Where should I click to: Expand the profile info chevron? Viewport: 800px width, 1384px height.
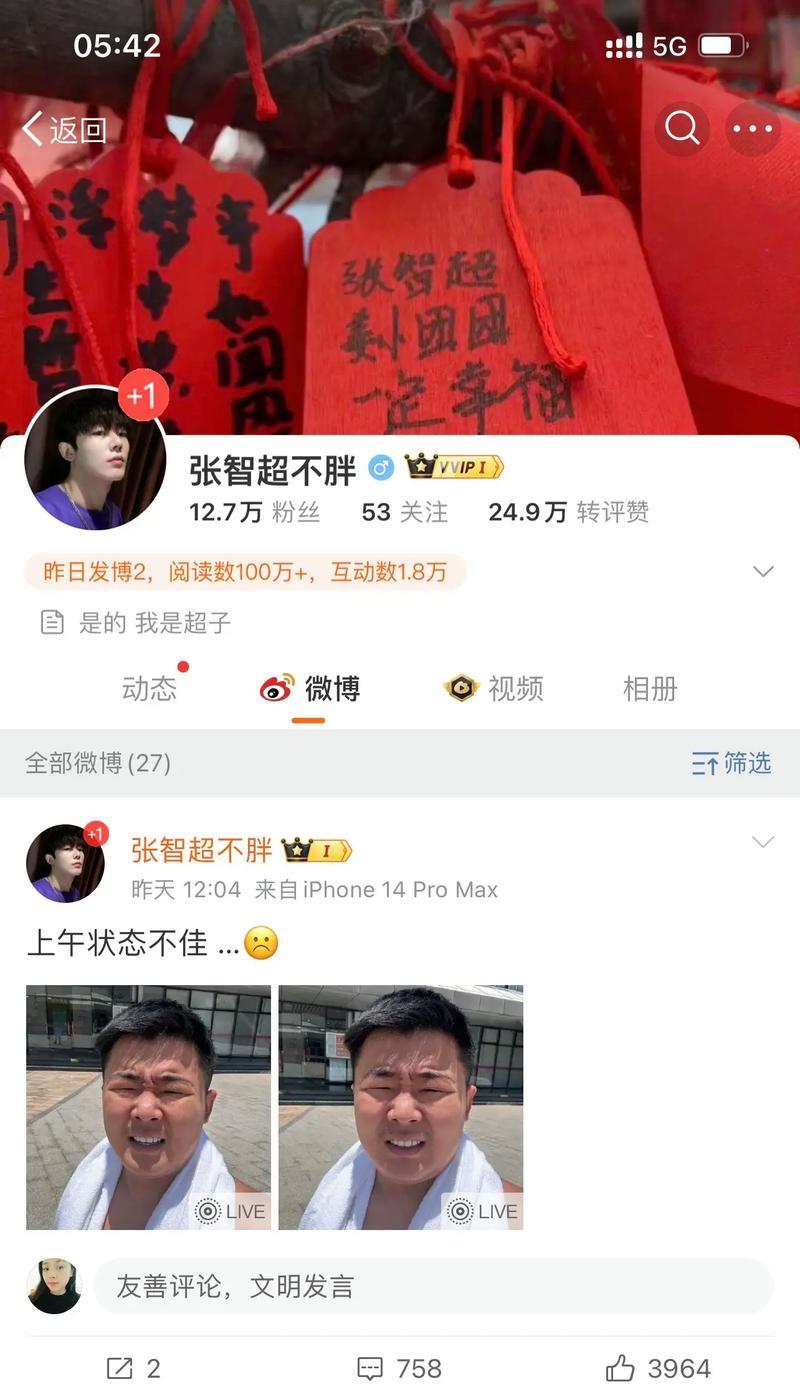point(763,572)
